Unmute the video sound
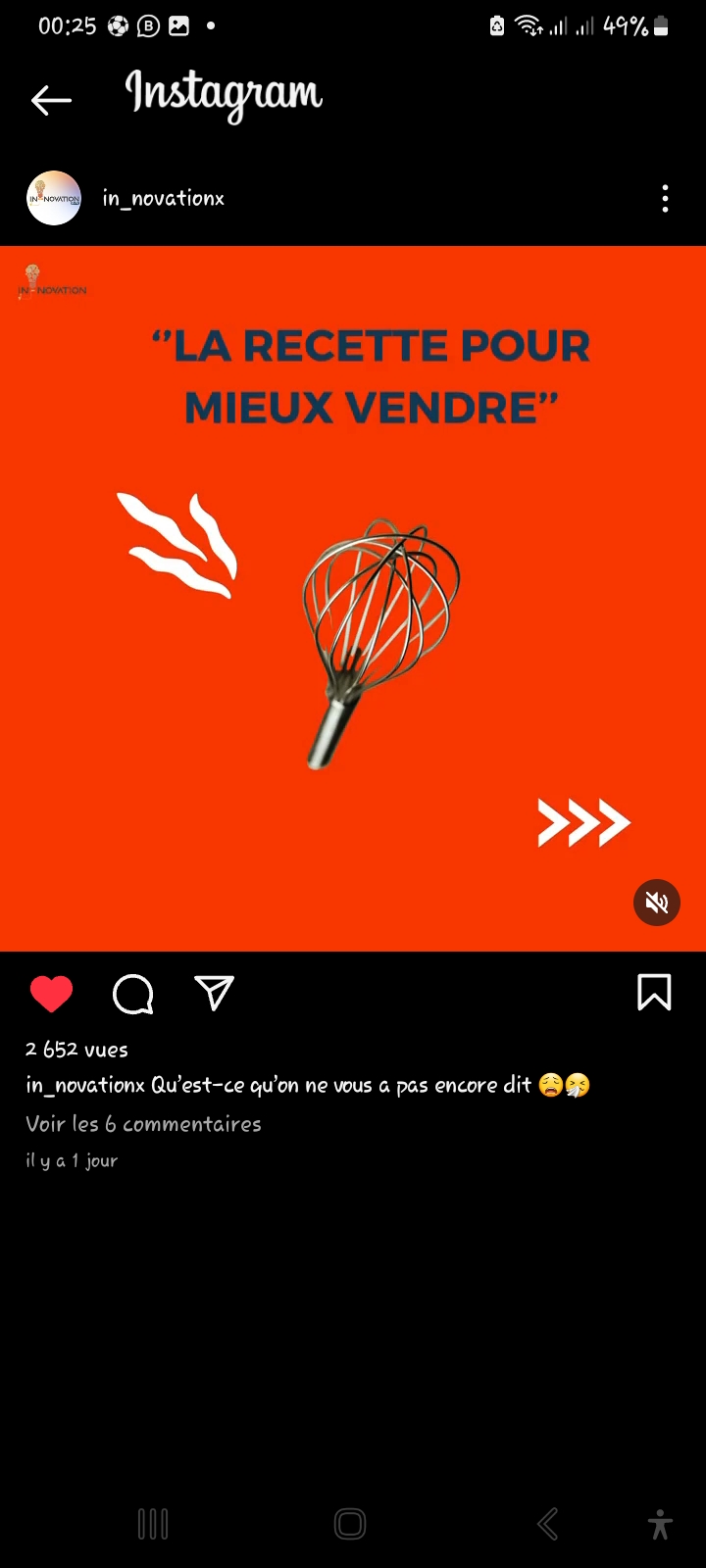 [x=657, y=903]
